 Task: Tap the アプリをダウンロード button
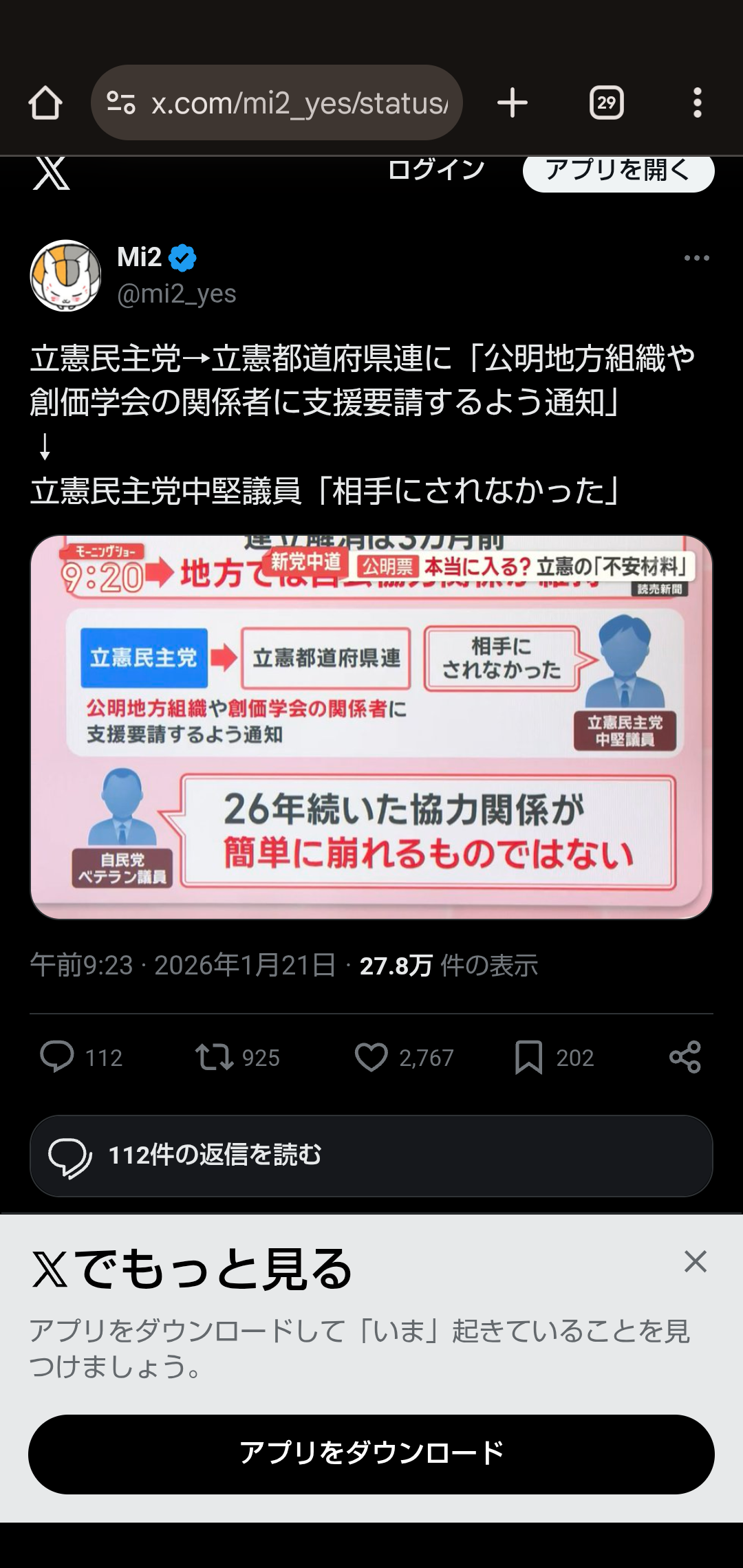pos(371,1454)
